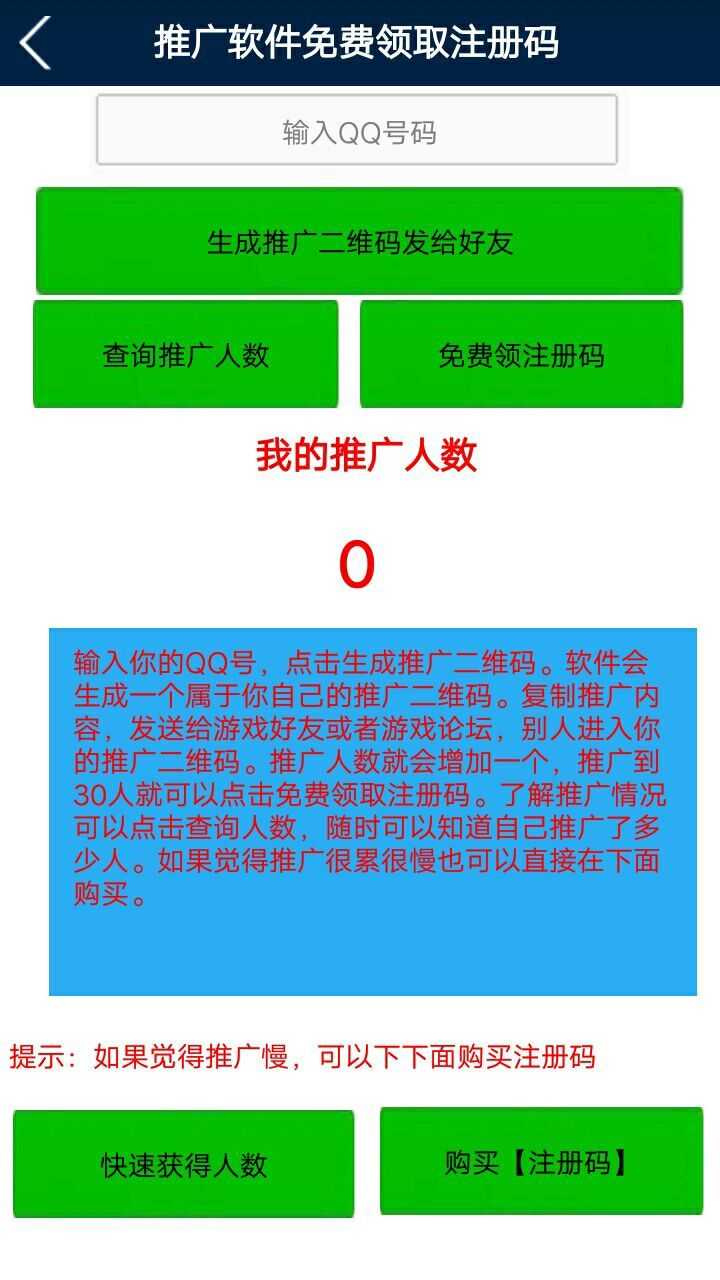Check count with 查询推广人数

[186, 355]
